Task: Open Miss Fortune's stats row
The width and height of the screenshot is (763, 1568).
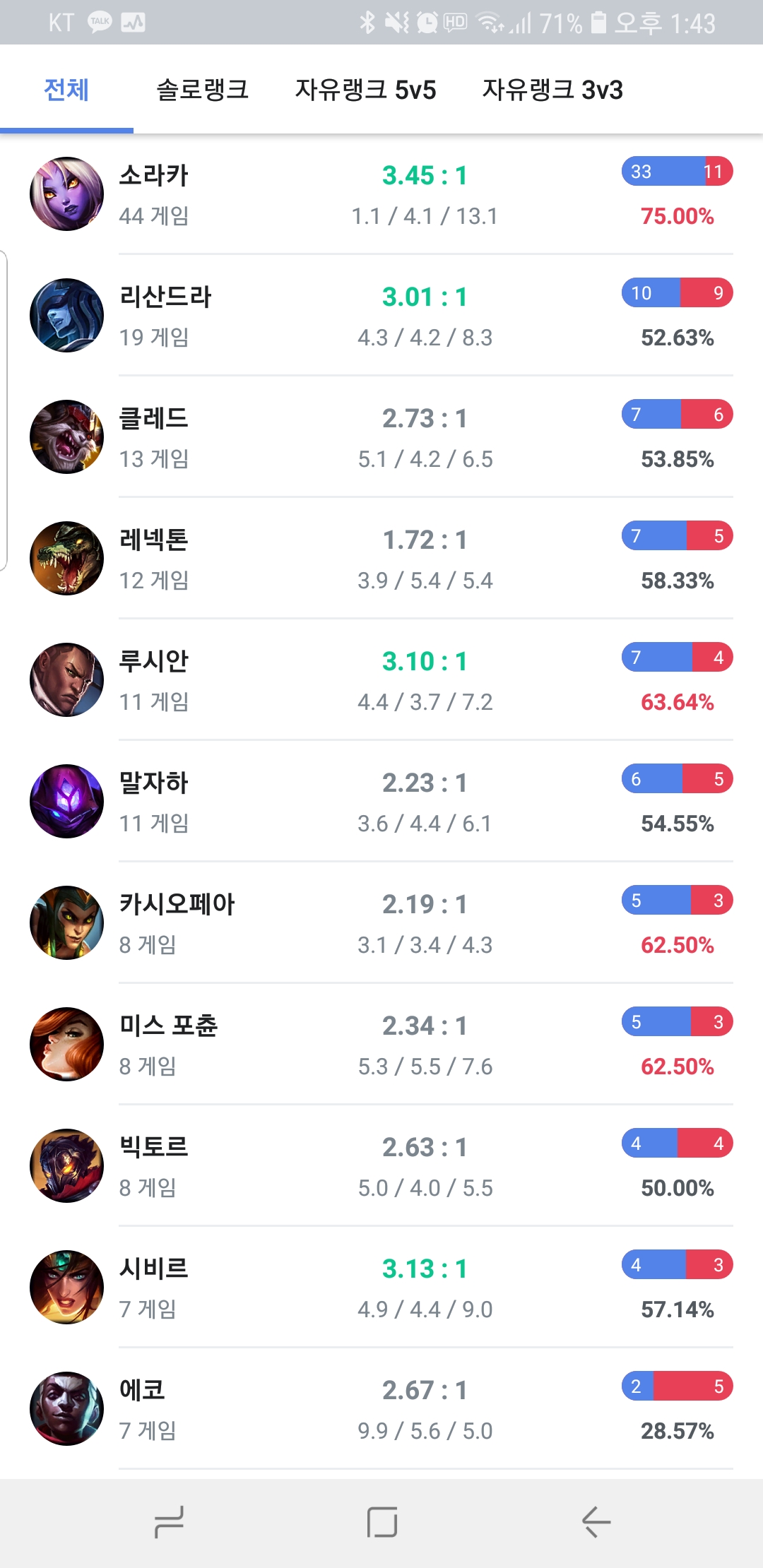Action: point(381,1043)
